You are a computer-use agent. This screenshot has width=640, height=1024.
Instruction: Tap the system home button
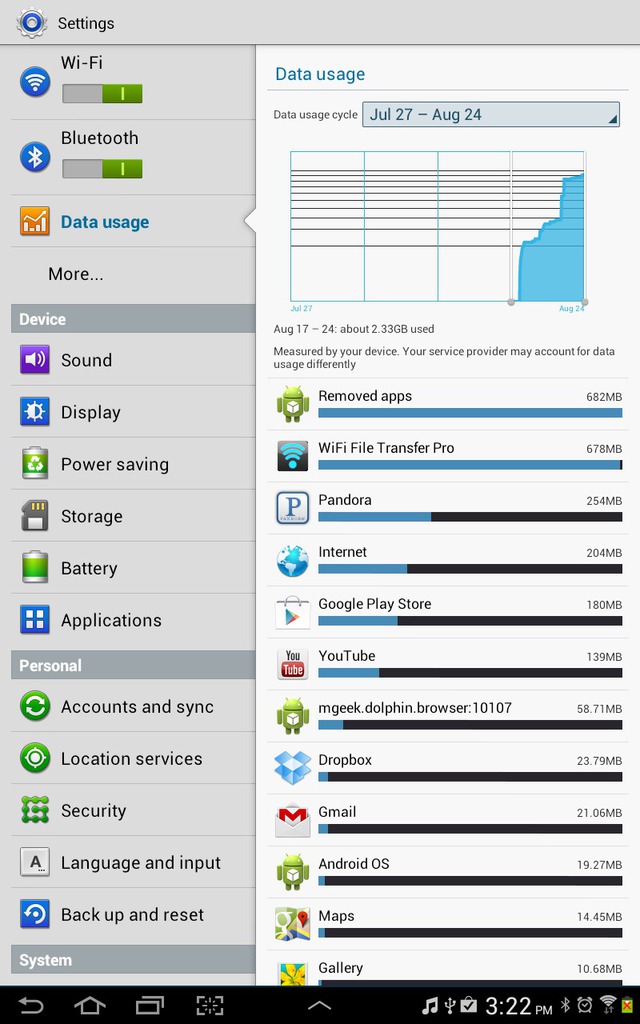click(90, 1006)
